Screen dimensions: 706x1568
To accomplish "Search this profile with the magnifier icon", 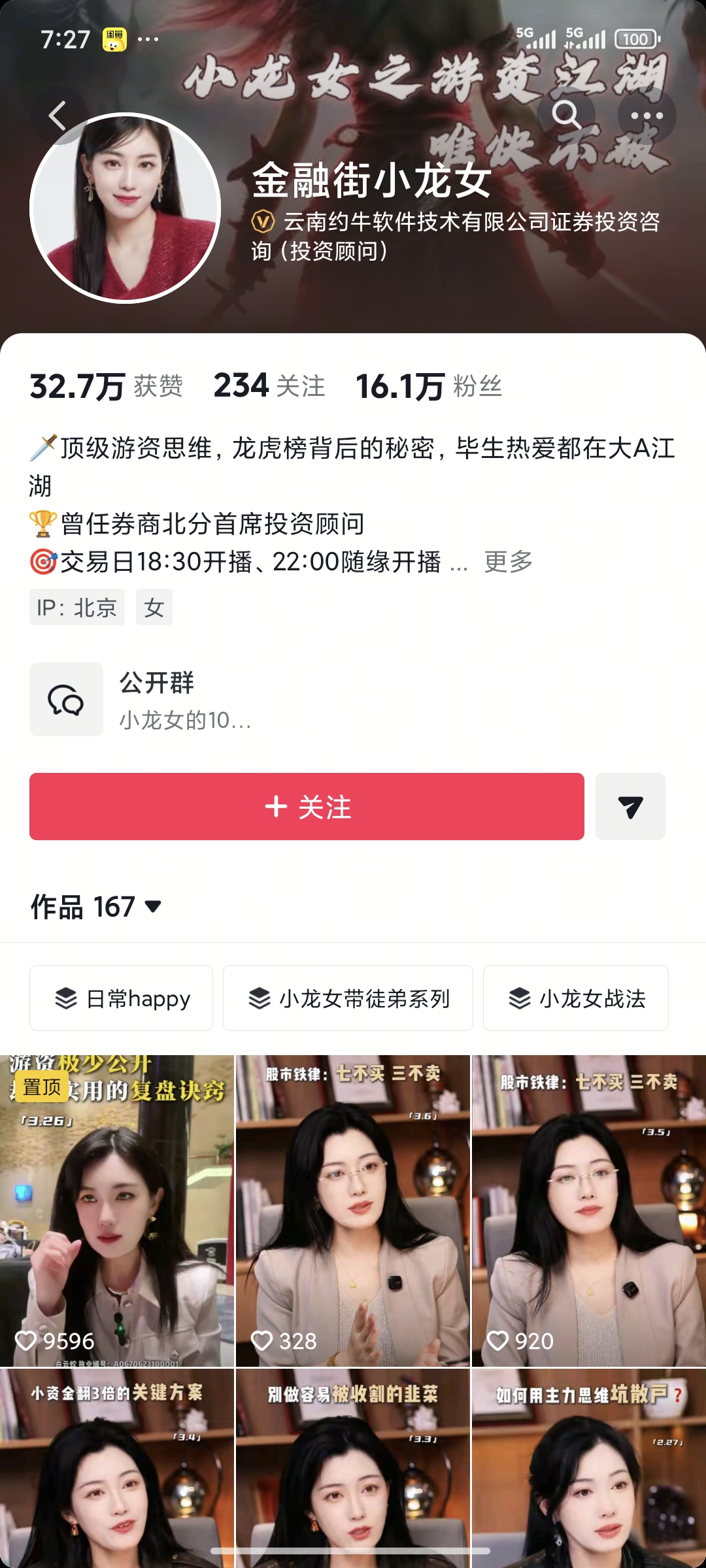I will tap(566, 116).
